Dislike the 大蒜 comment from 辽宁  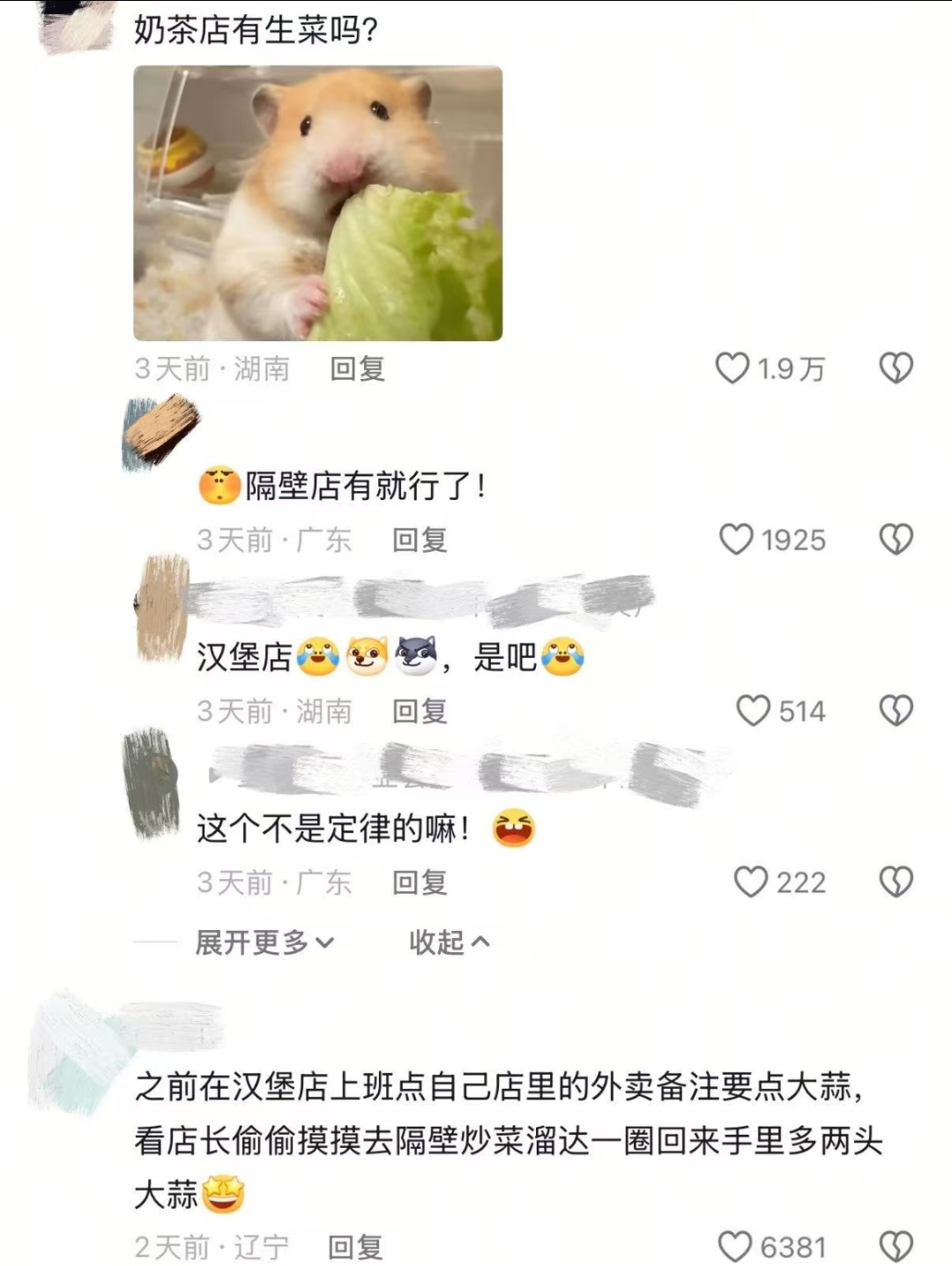[x=896, y=1246]
